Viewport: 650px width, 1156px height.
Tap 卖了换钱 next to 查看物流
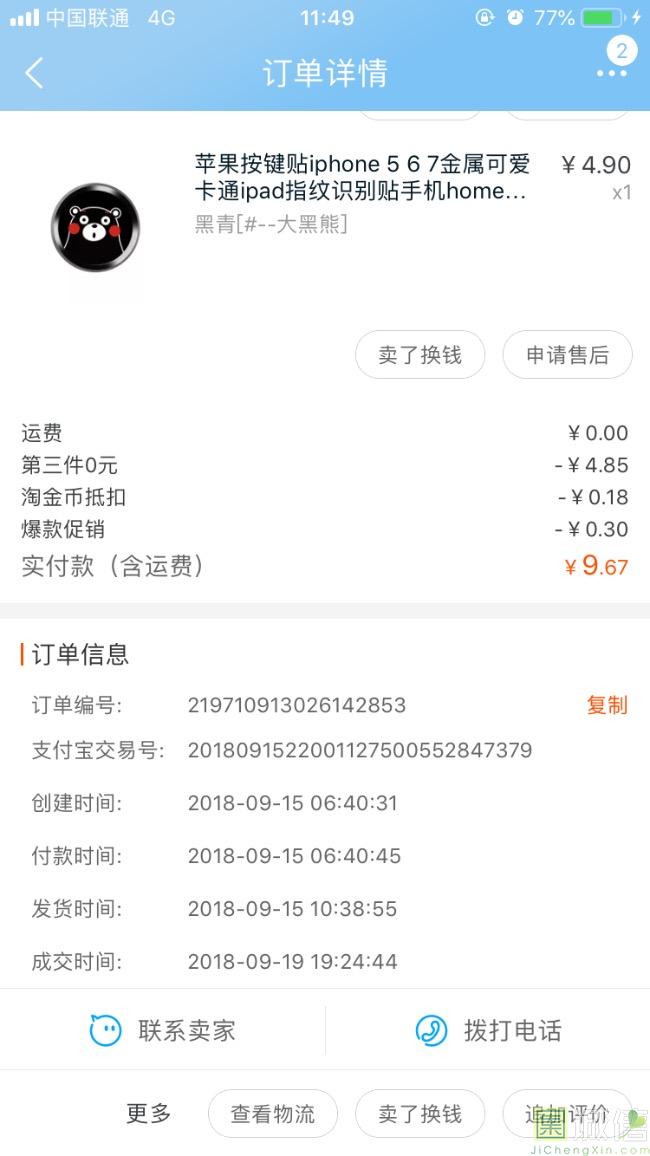click(420, 1114)
